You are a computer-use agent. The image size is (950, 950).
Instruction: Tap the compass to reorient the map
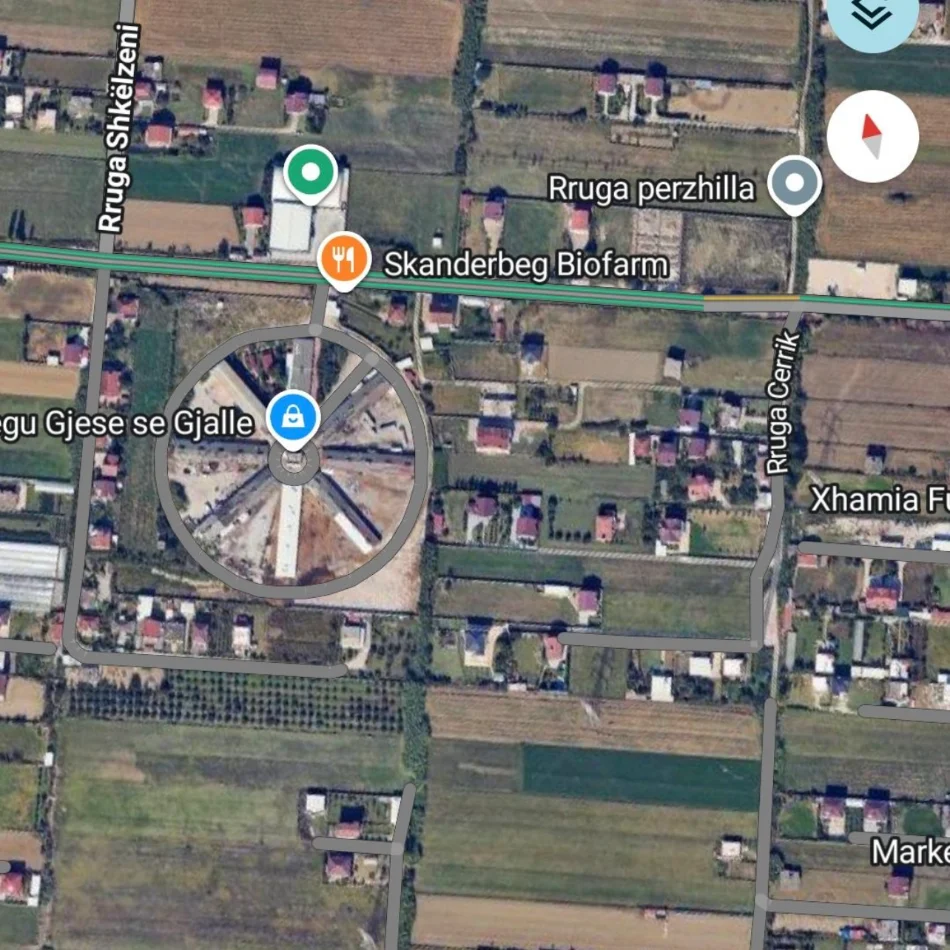pos(872,137)
